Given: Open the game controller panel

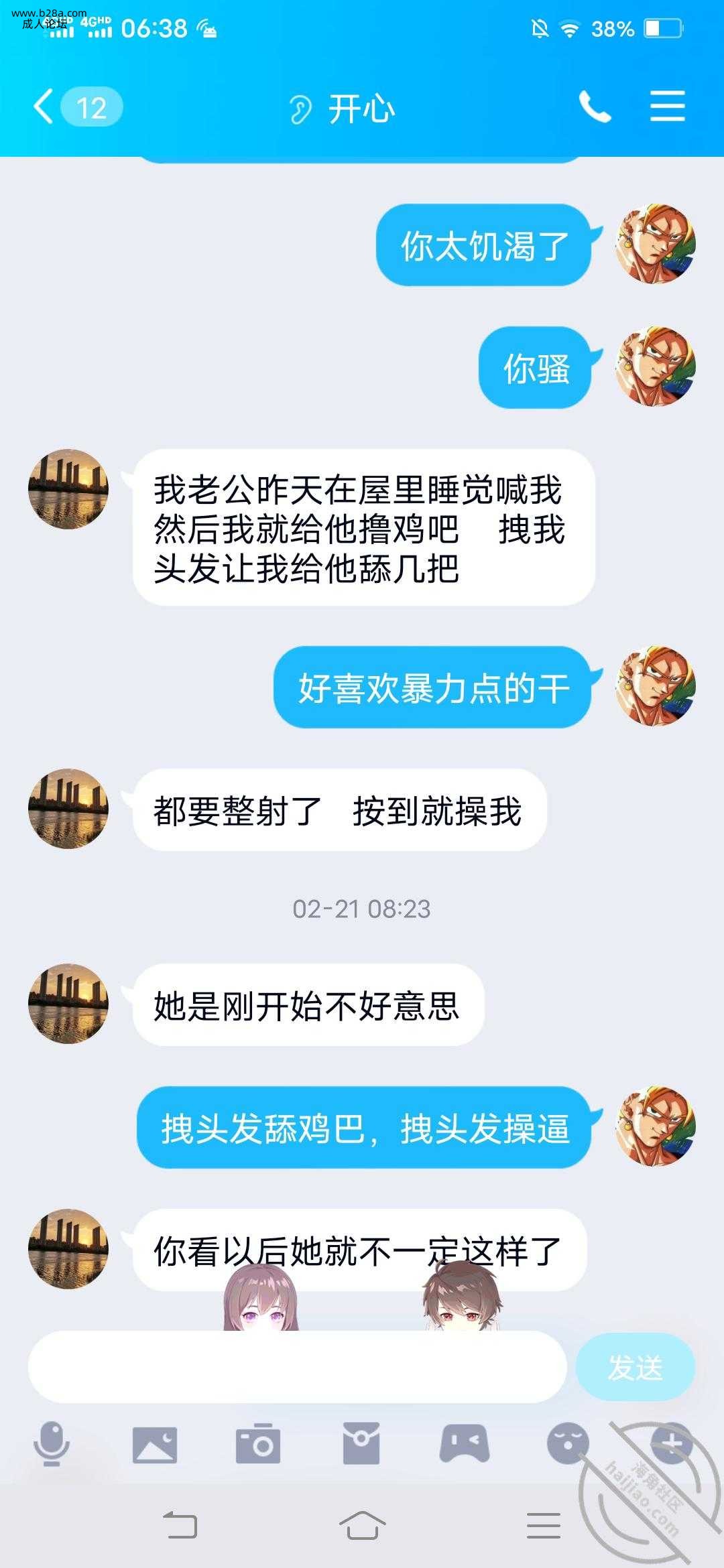Looking at the screenshot, I should click(465, 1443).
